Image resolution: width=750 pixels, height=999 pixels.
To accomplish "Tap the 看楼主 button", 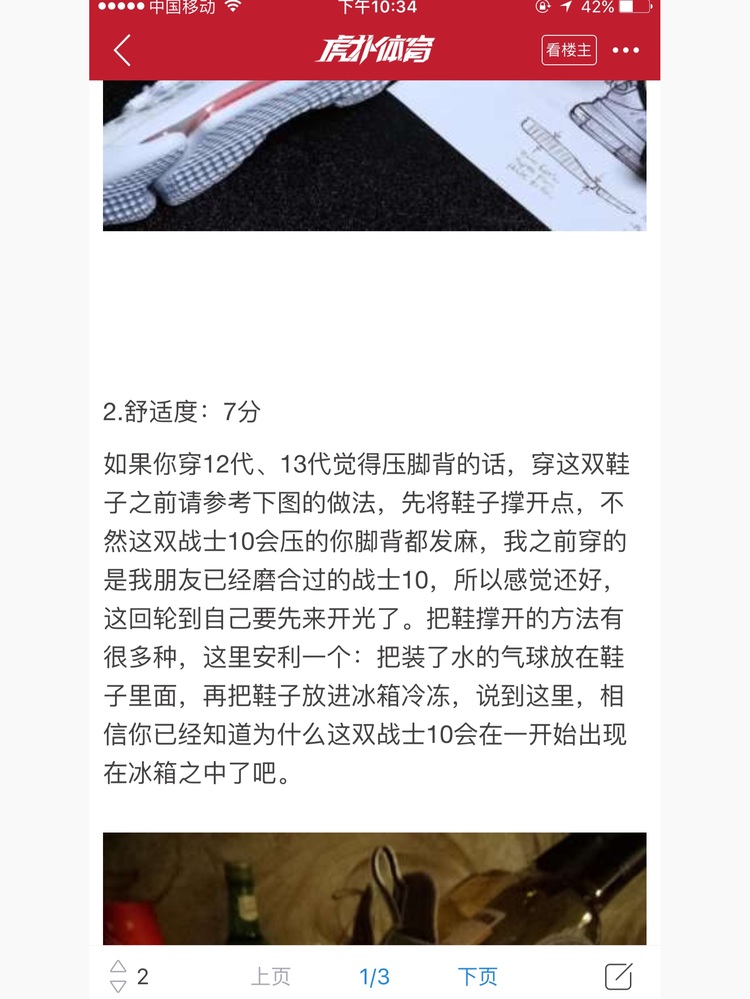I will (x=569, y=50).
